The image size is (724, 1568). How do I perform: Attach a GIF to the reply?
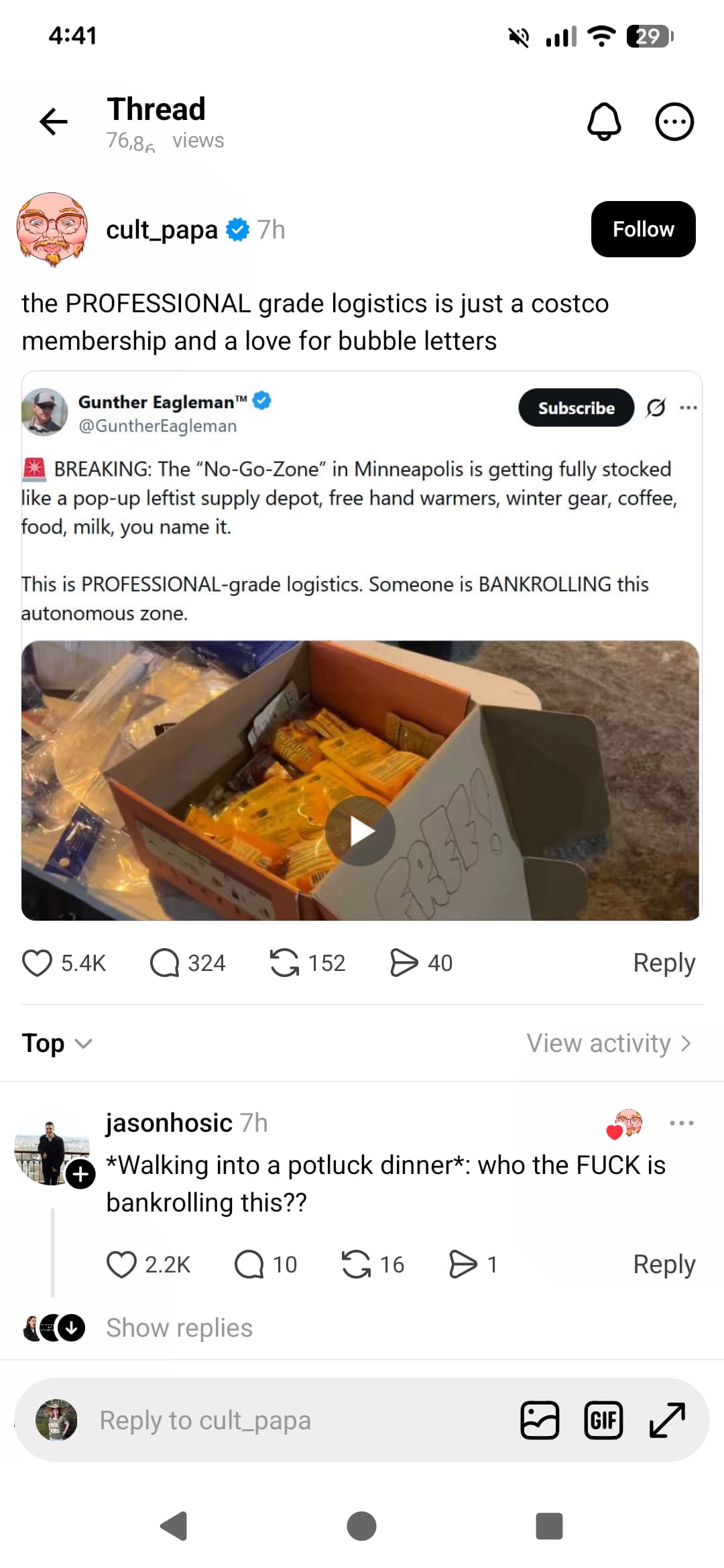pyautogui.click(x=603, y=1420)
